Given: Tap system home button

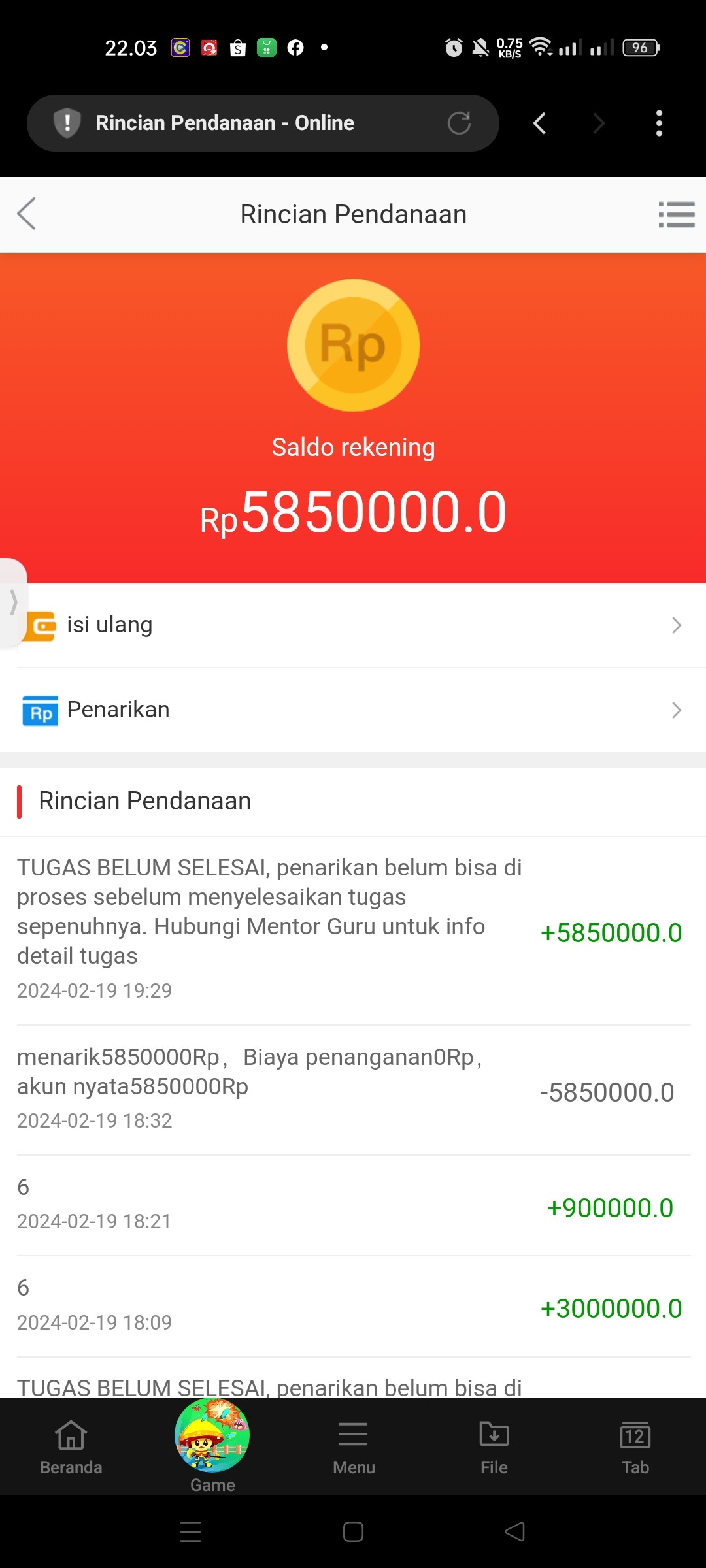Looking at the screenshot, I should pos(353,1531).
